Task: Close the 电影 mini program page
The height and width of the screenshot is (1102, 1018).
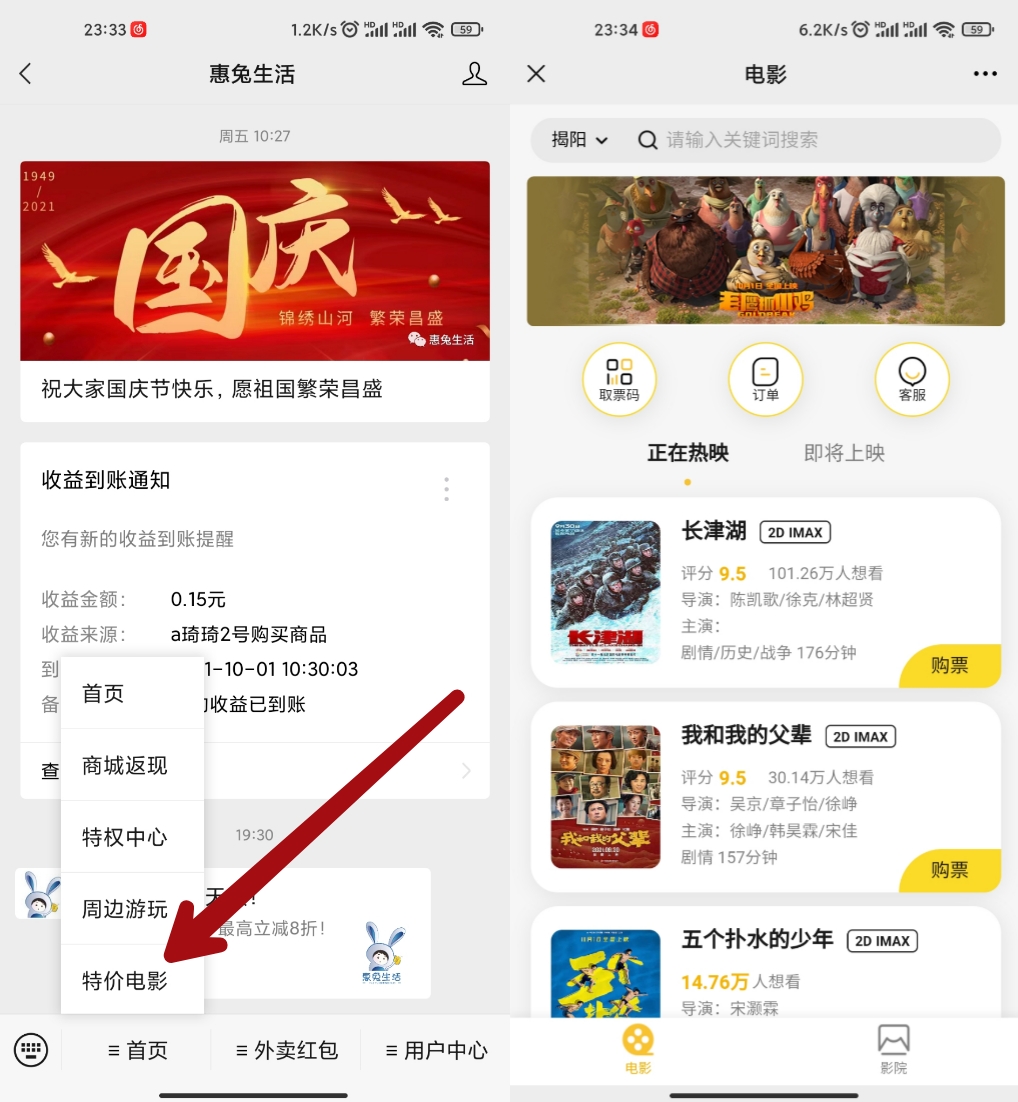Action: coord(536,73)
